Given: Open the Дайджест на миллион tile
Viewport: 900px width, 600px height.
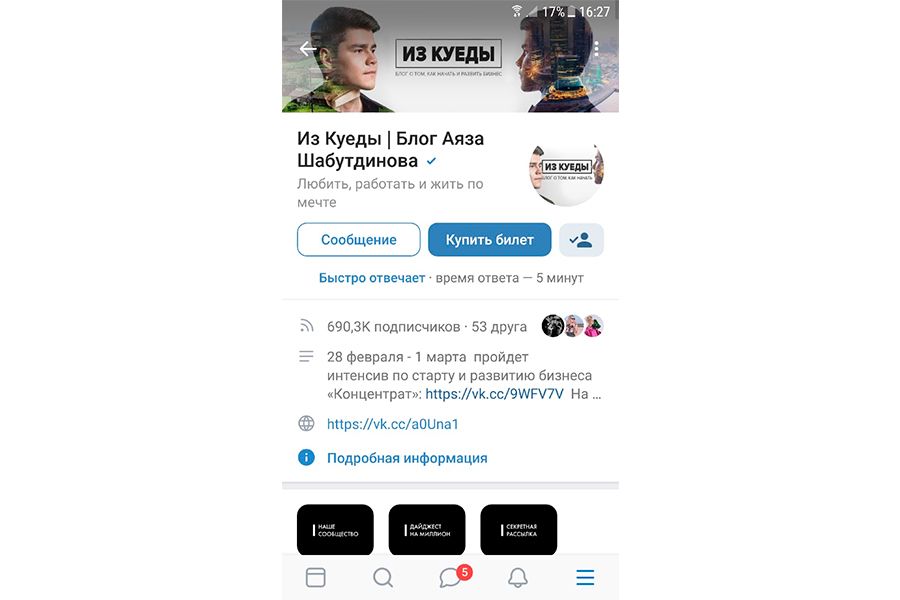Looking at the screenshot, I should point(427,529).
